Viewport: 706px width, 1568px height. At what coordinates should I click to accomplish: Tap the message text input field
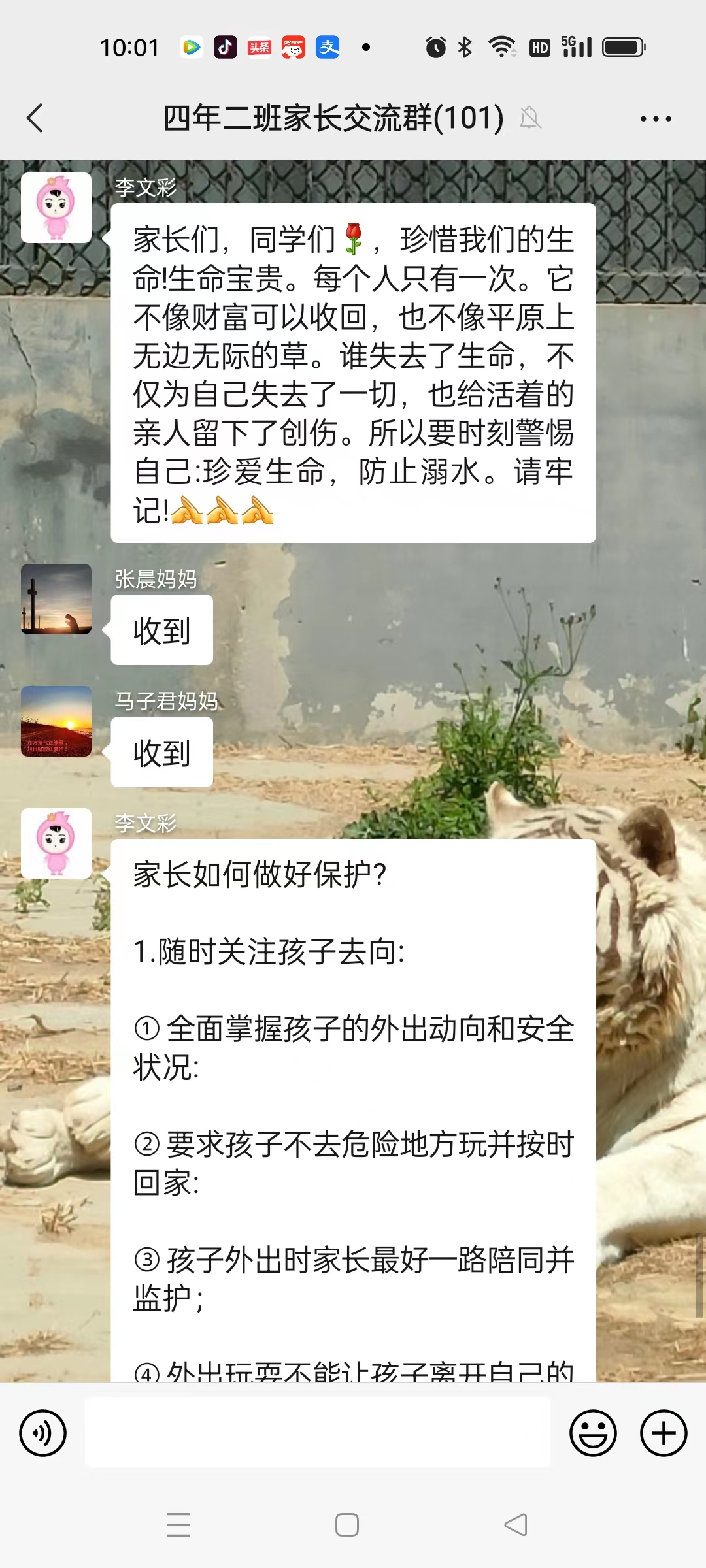(x=317, y=1432)
